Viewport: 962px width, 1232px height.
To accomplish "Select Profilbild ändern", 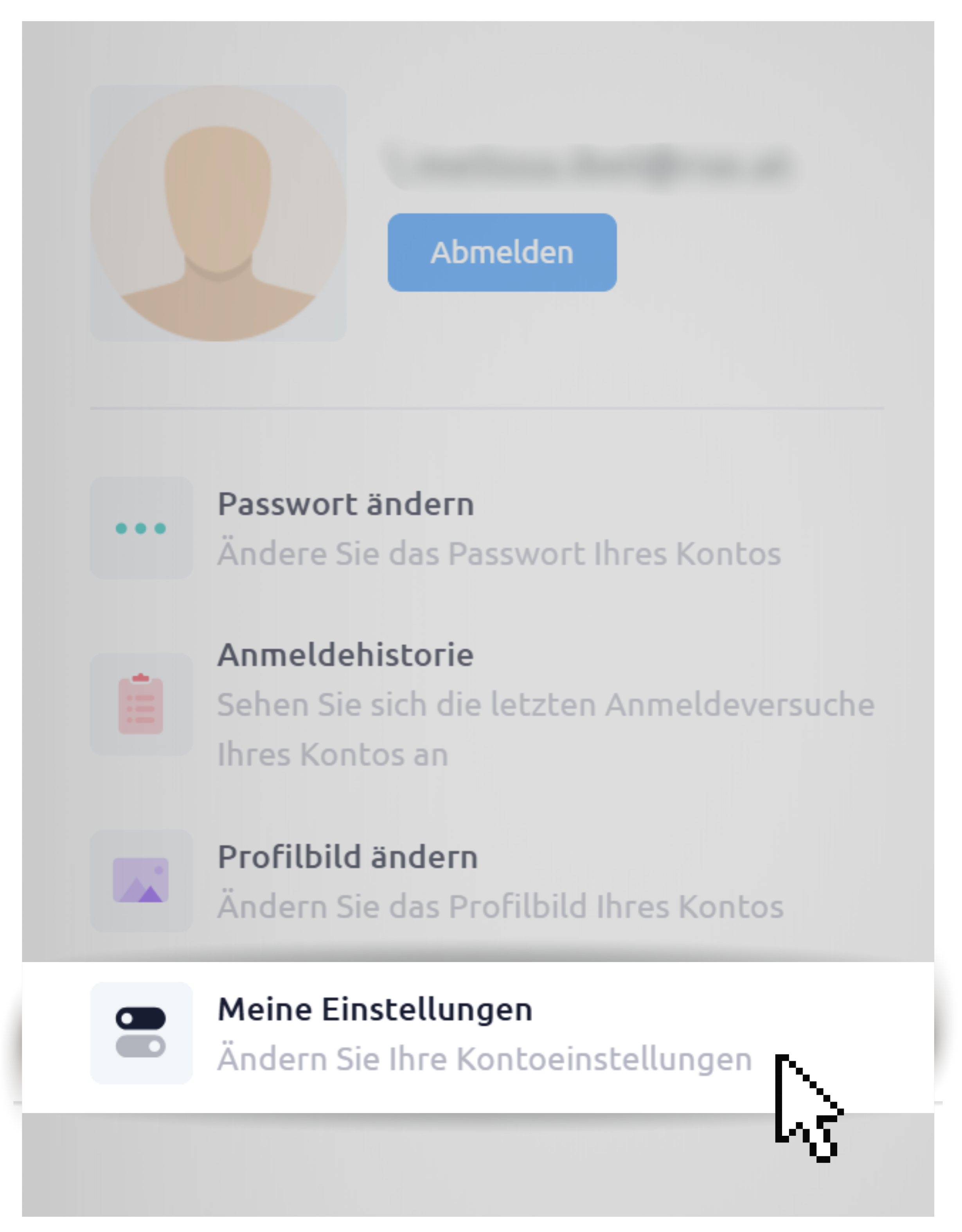I will pos(347,858).
